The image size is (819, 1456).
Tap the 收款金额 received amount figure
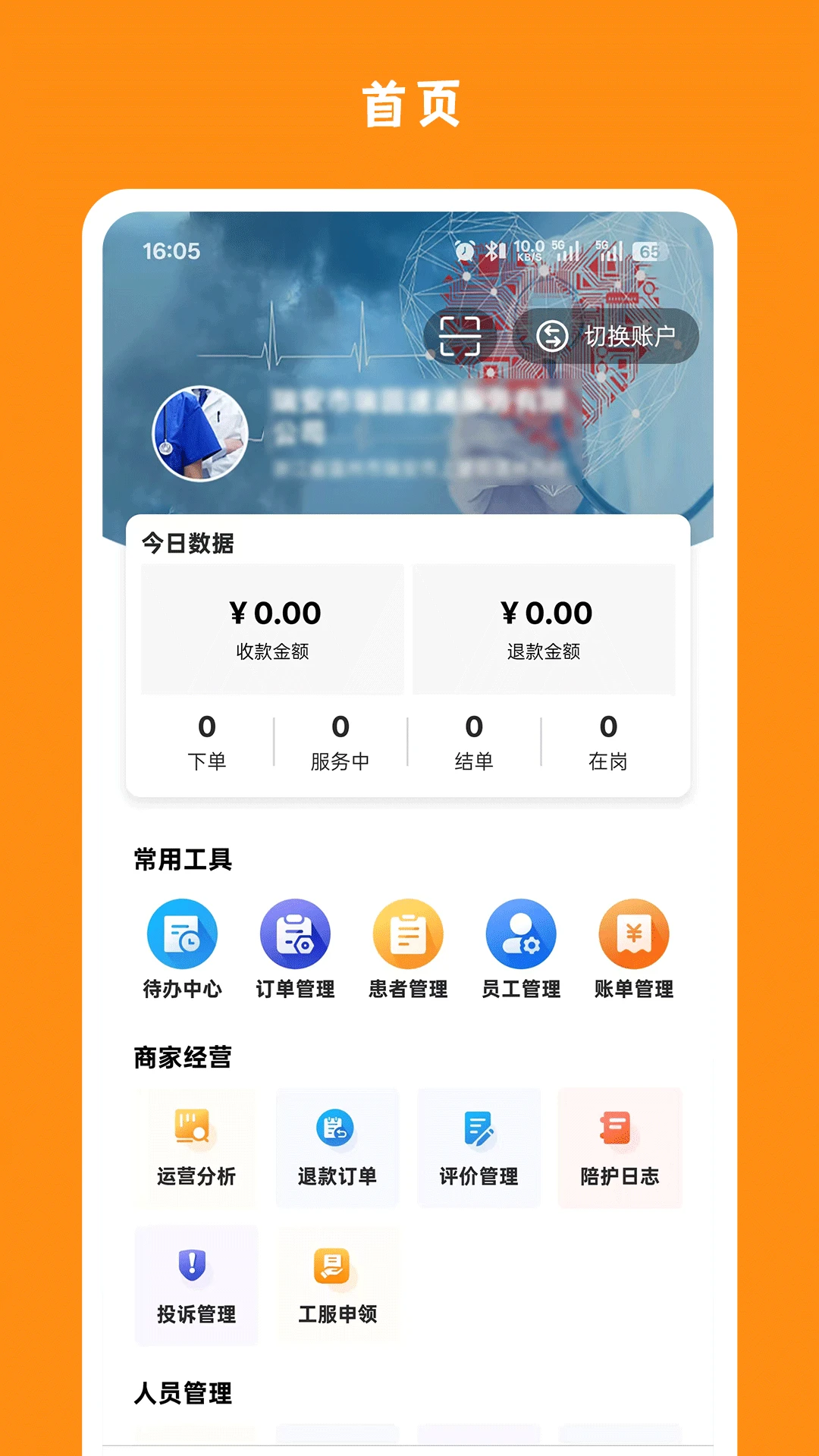coord(273,613)
